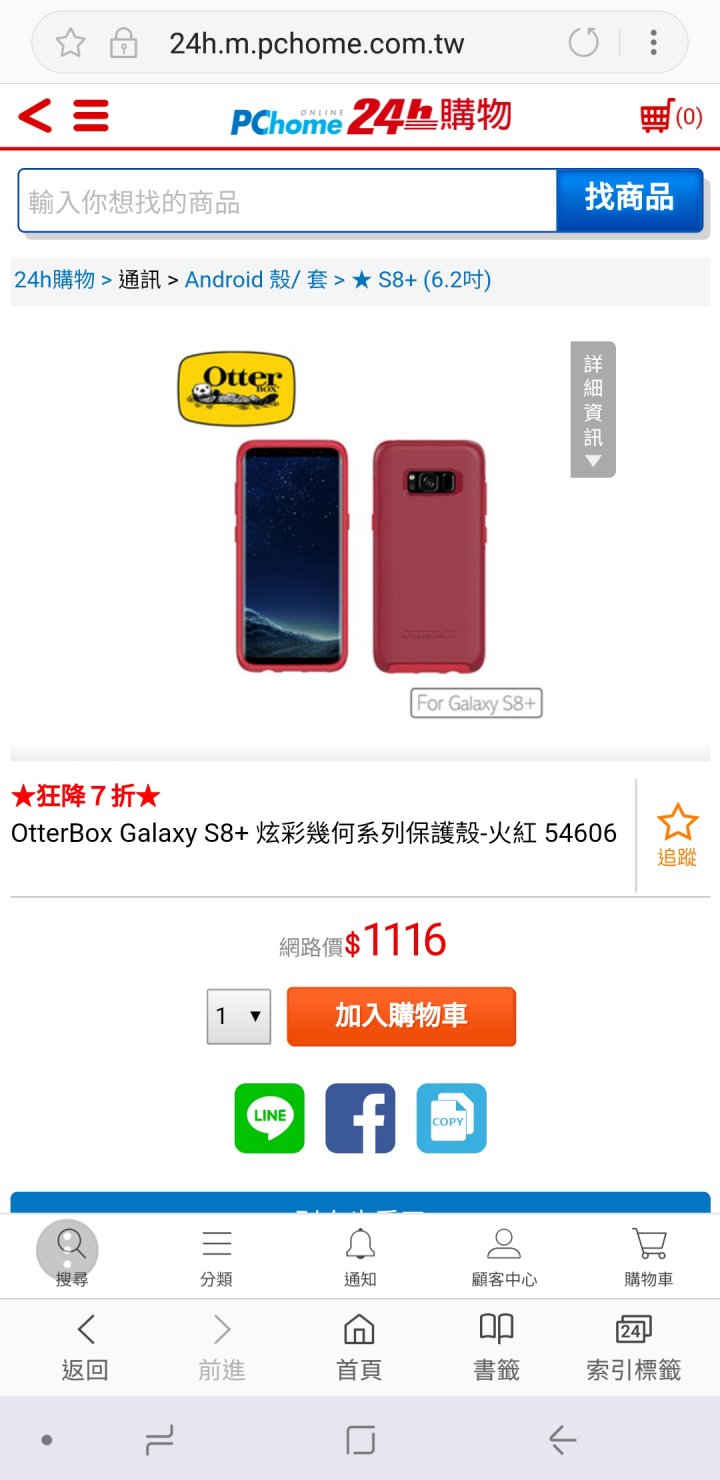This screenshot has width=720, height=1480.
Task: Open the browser 書籤 bookmarks
Action: (x=496, y=1347)
